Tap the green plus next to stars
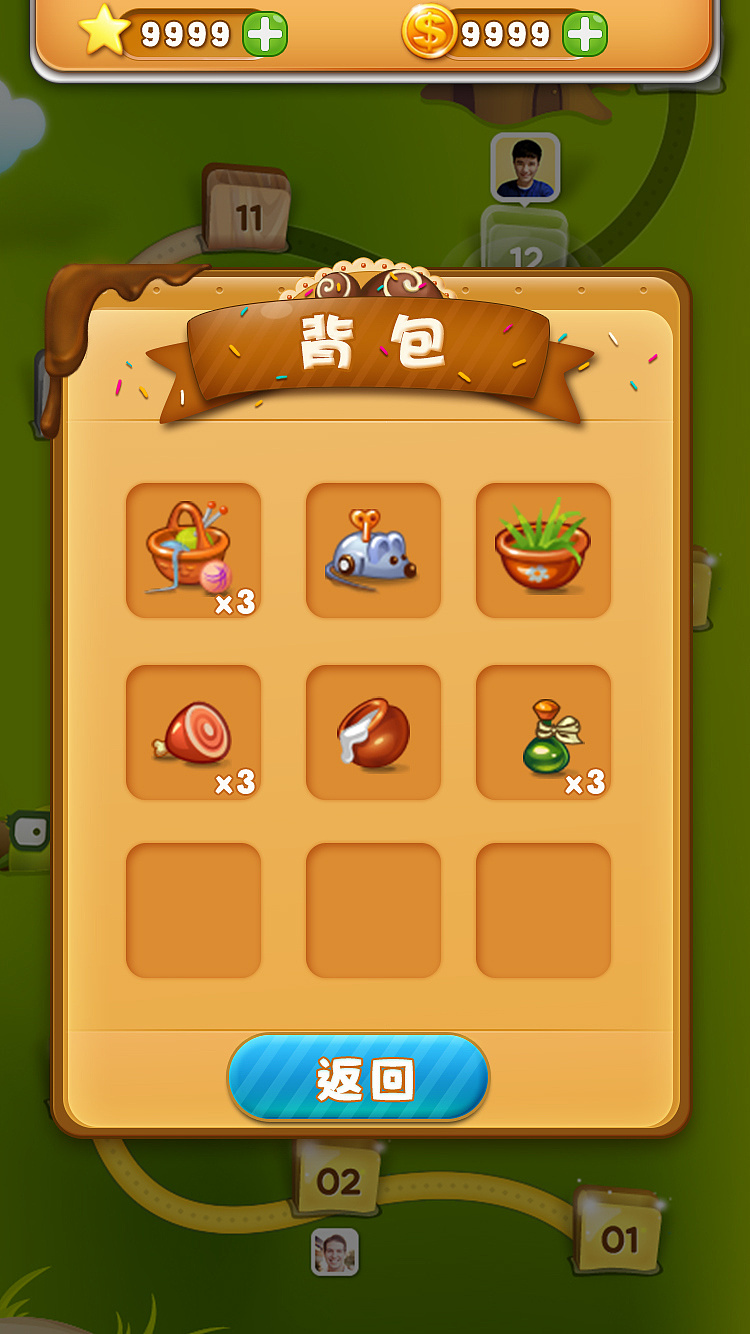750x1334 pixels. 265,35
